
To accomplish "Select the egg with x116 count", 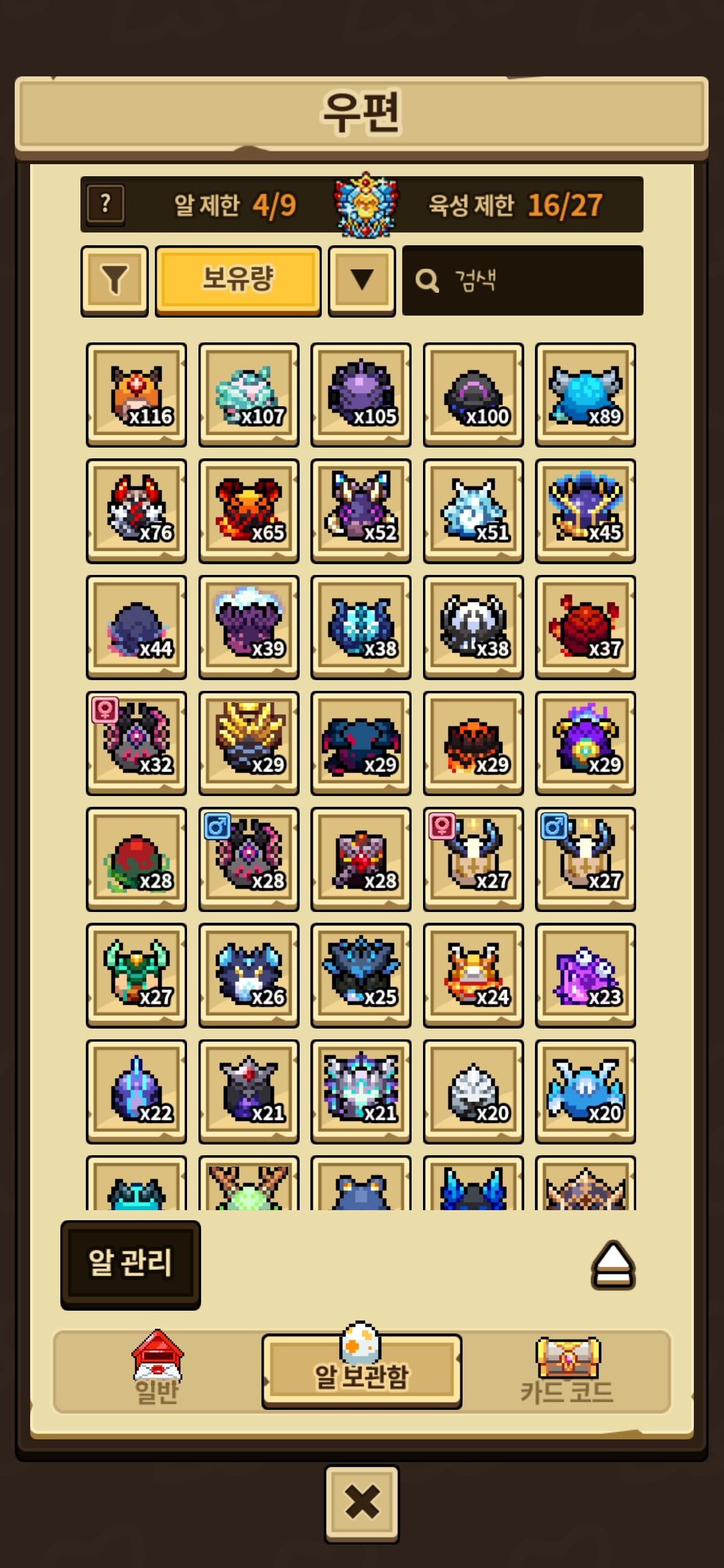I will tap(136, 395).
